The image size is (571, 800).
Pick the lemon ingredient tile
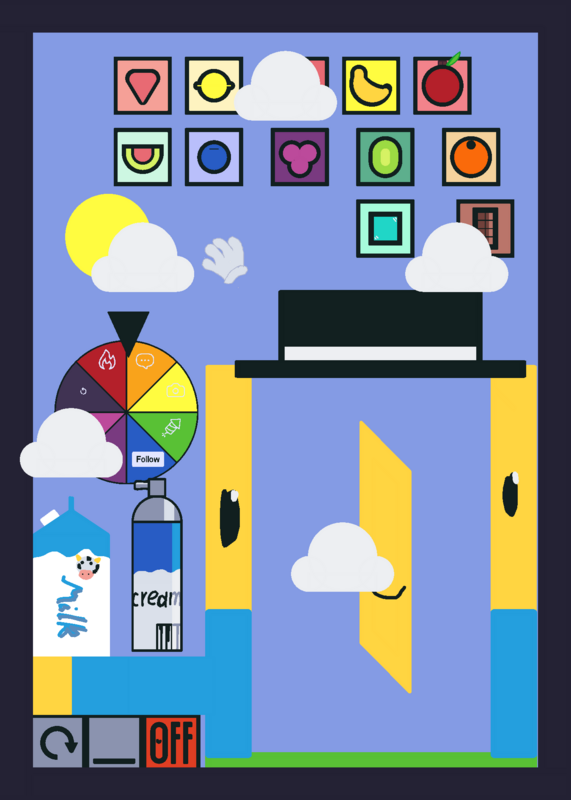(214, 86)
